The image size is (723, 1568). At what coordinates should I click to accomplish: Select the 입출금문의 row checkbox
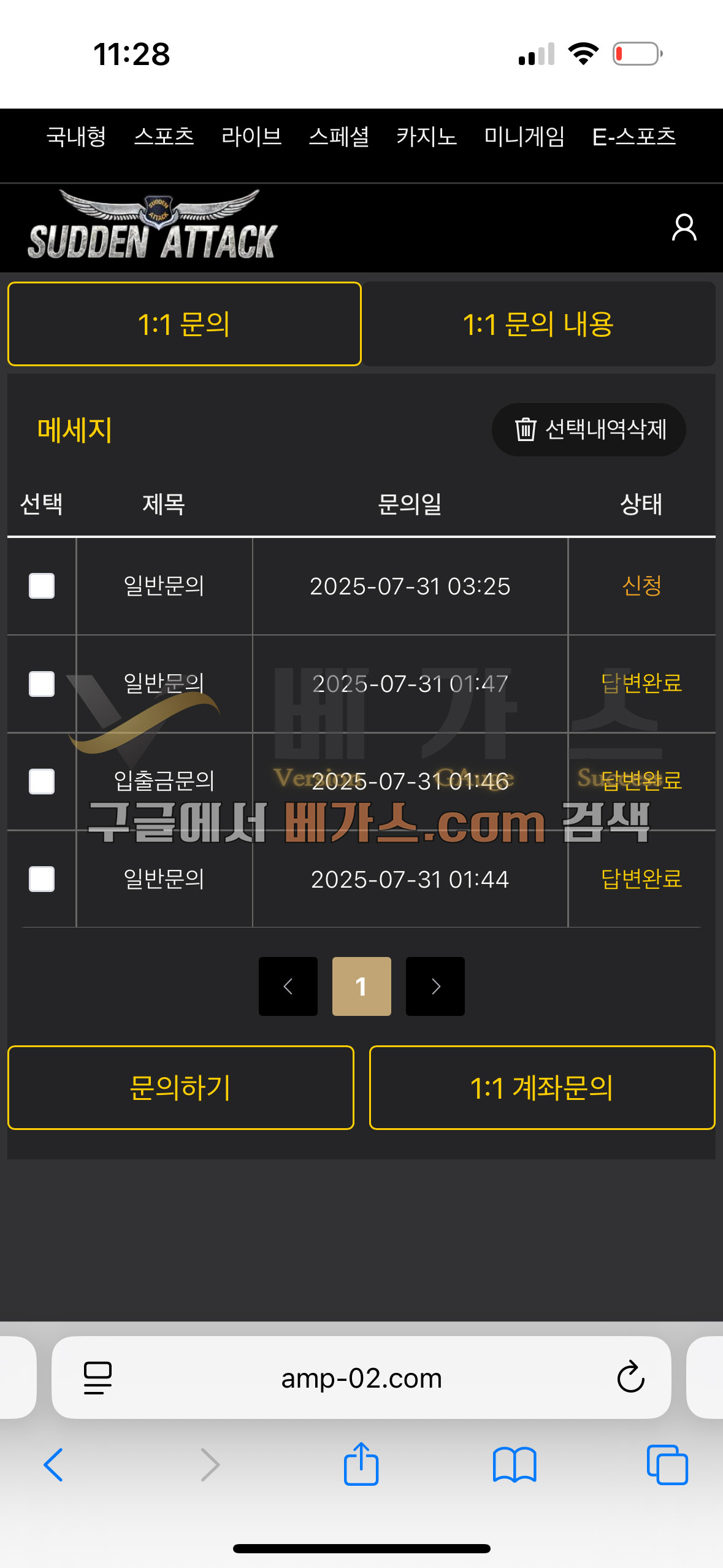42,781
